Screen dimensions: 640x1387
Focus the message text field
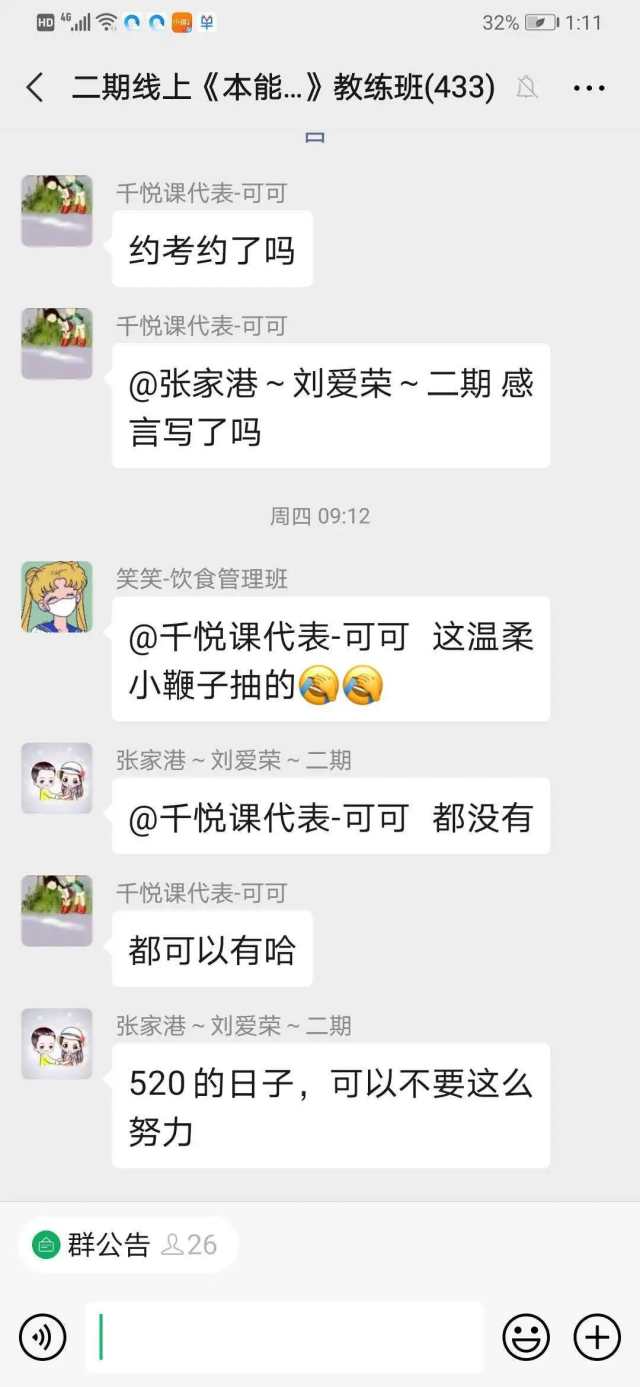click(x=285, y=1337)
